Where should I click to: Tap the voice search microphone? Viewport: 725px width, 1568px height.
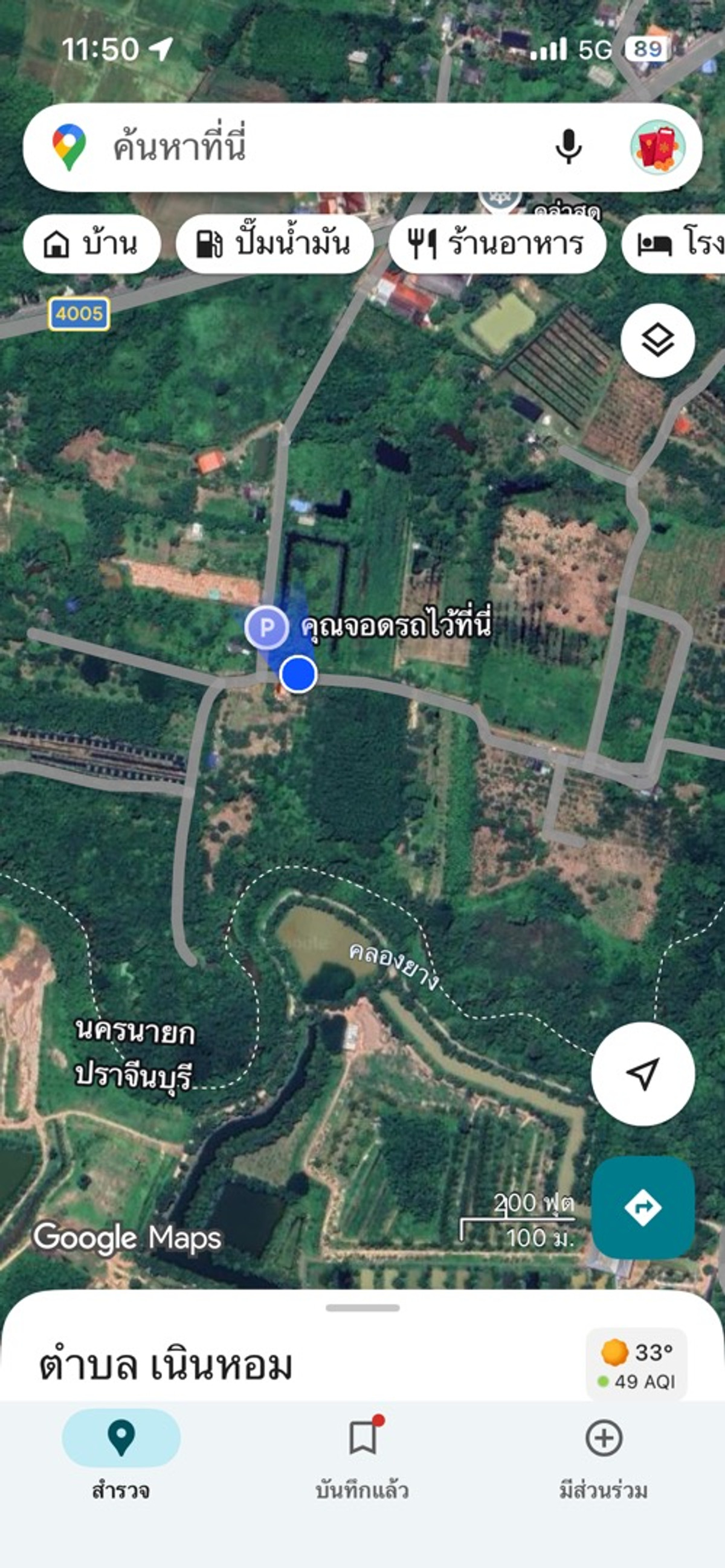(x=569, y=146)
